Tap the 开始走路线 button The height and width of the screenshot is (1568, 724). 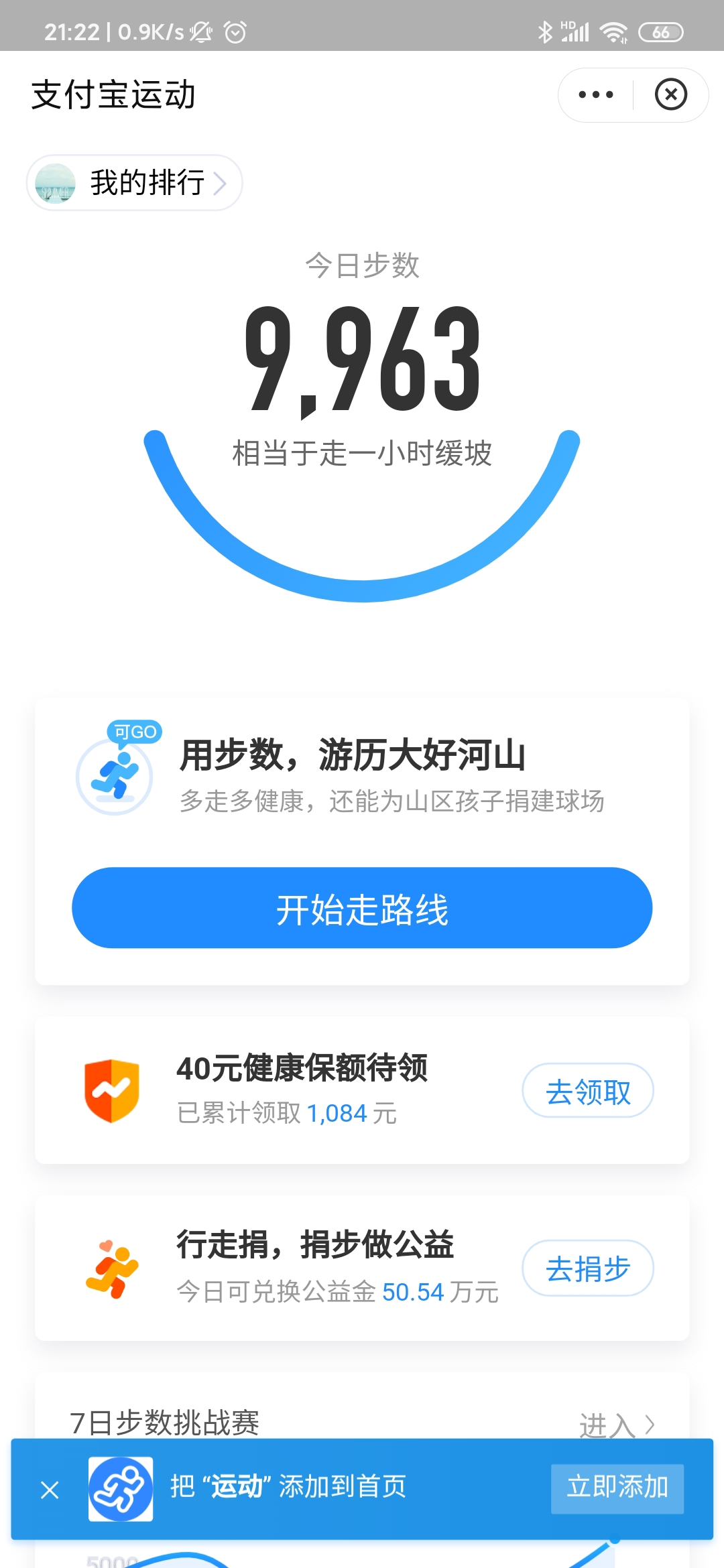point(362,908)
